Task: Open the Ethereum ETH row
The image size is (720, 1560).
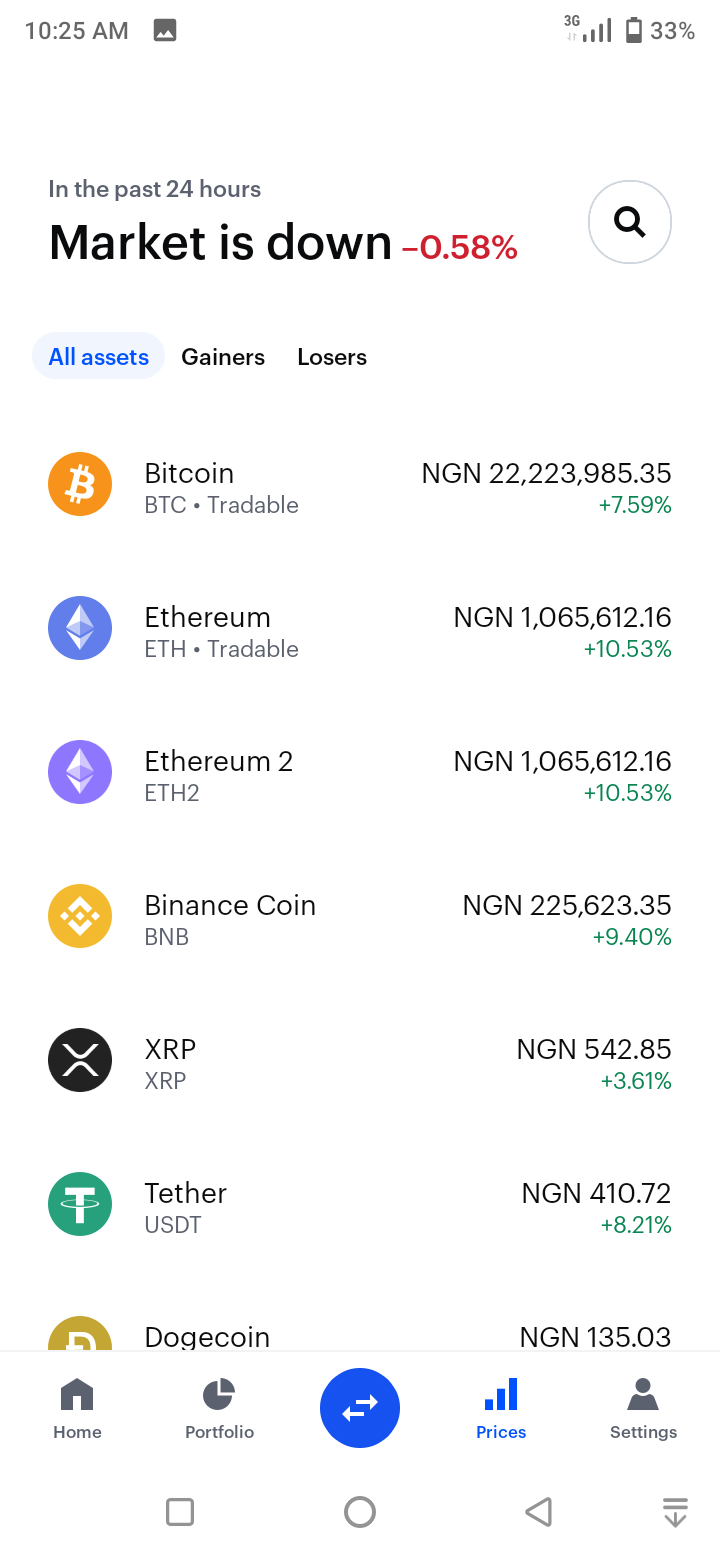Action: point(360,632)
